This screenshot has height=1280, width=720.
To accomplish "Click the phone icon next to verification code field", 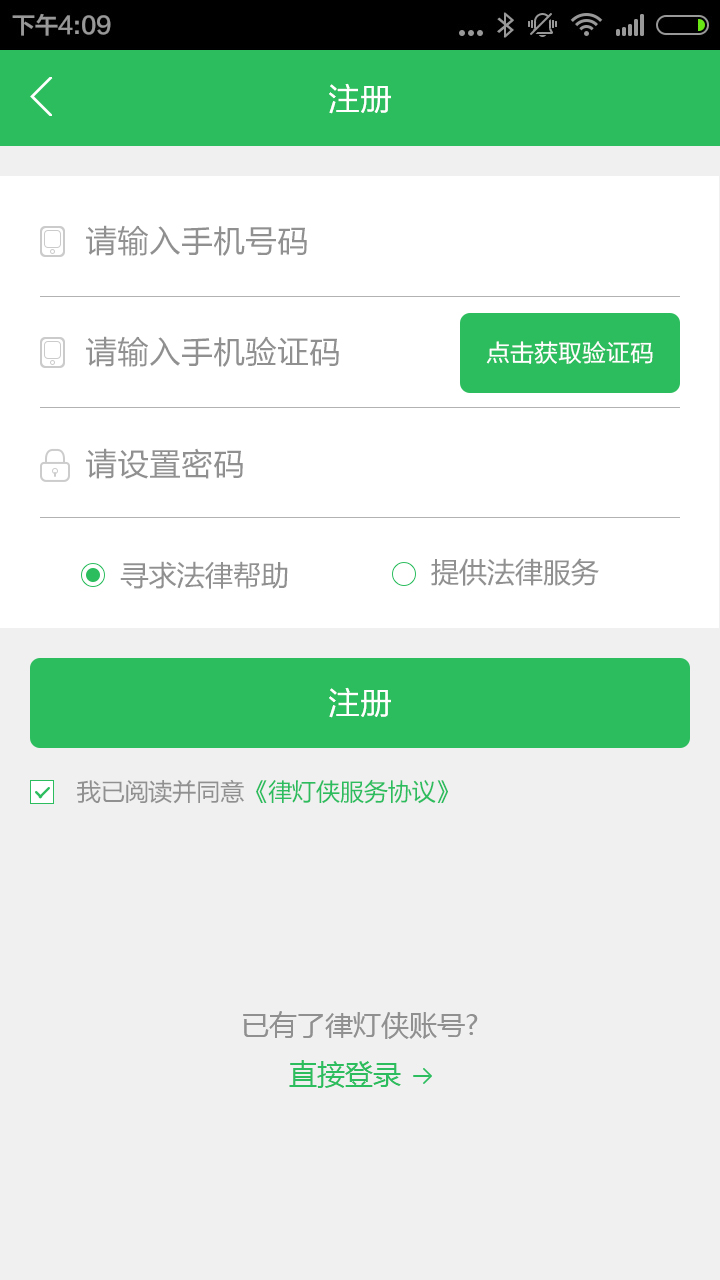I will (54, 352).
